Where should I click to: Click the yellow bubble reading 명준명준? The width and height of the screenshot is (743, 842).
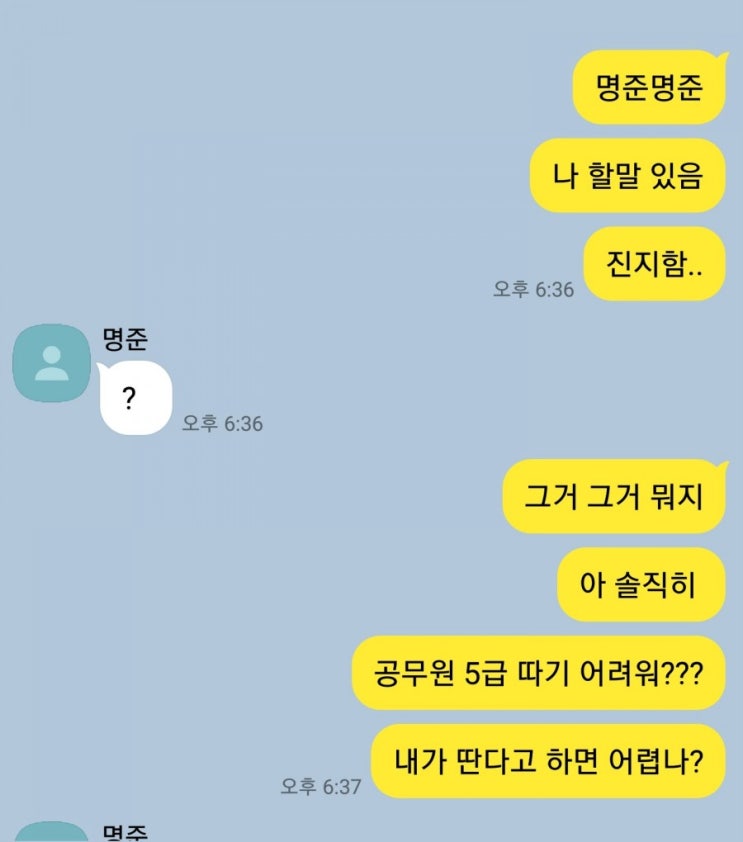(648, 90)
